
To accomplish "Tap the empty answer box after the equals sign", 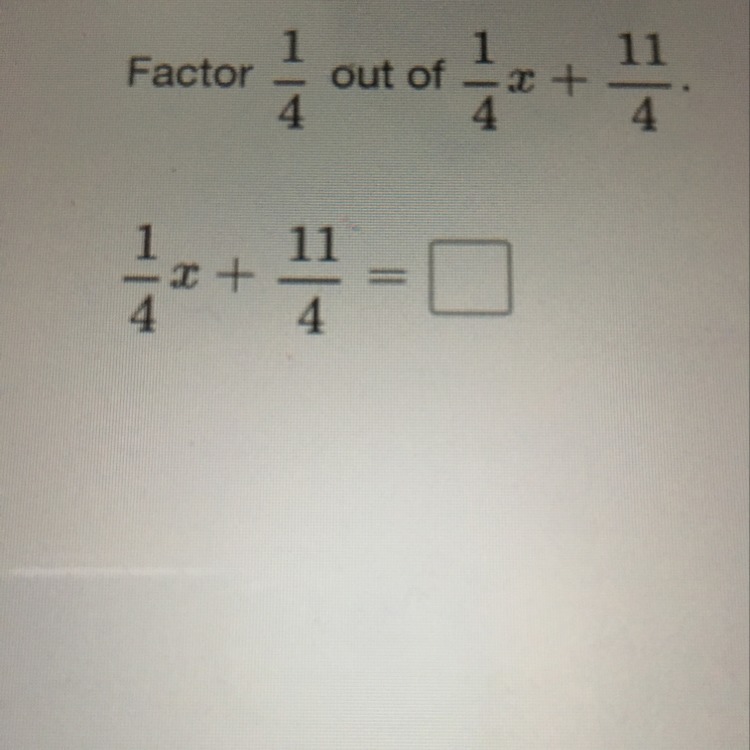I will click(470, 278).
